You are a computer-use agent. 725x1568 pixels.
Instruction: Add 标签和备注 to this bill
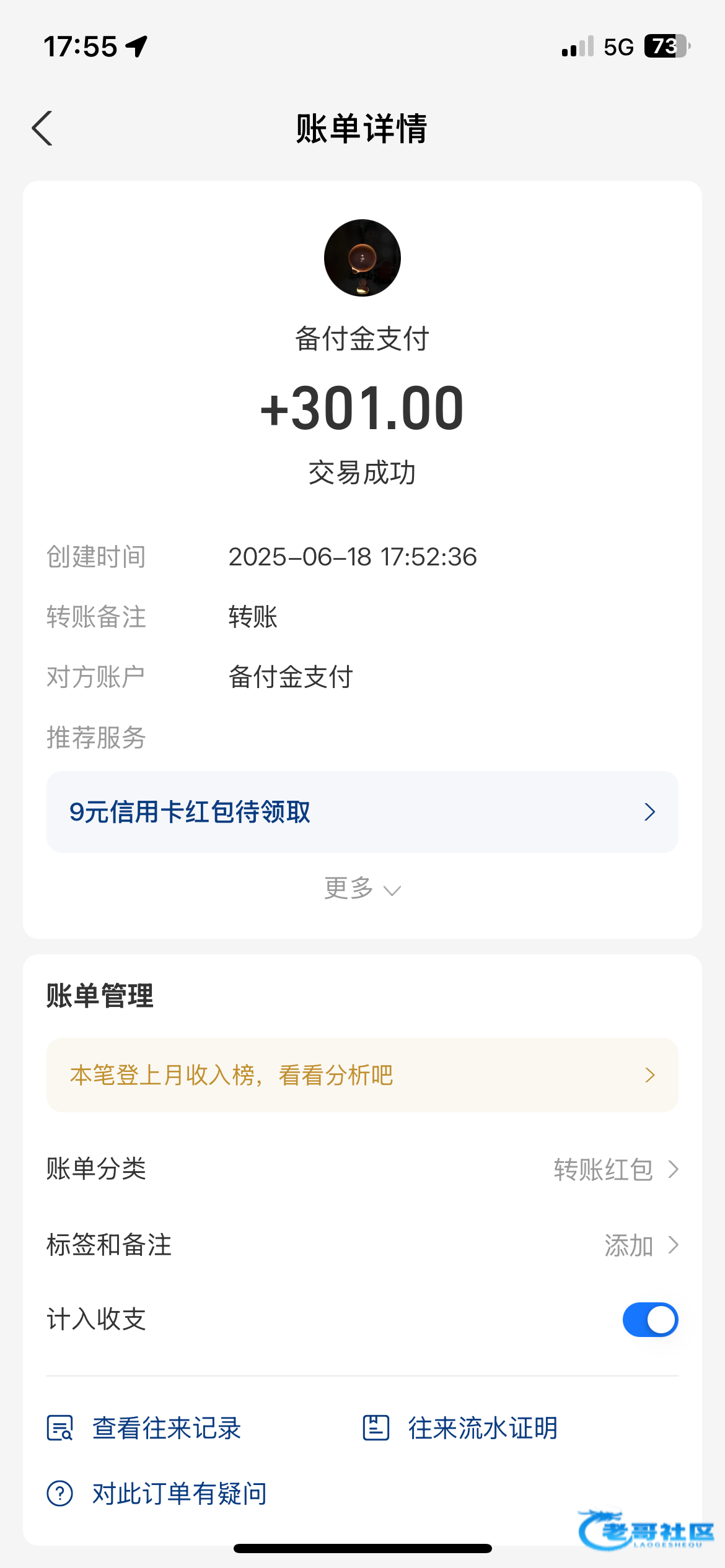point(362,1245)
